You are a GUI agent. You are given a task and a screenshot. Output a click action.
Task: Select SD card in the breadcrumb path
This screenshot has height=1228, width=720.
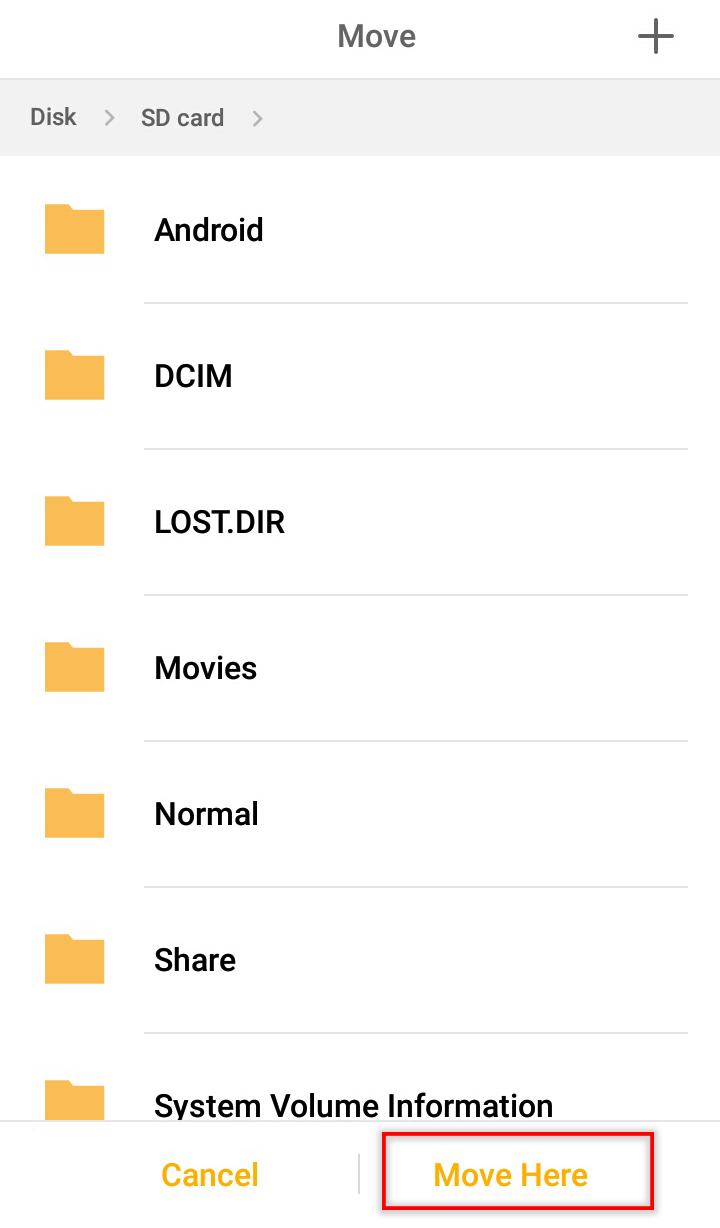coord(182,118)
